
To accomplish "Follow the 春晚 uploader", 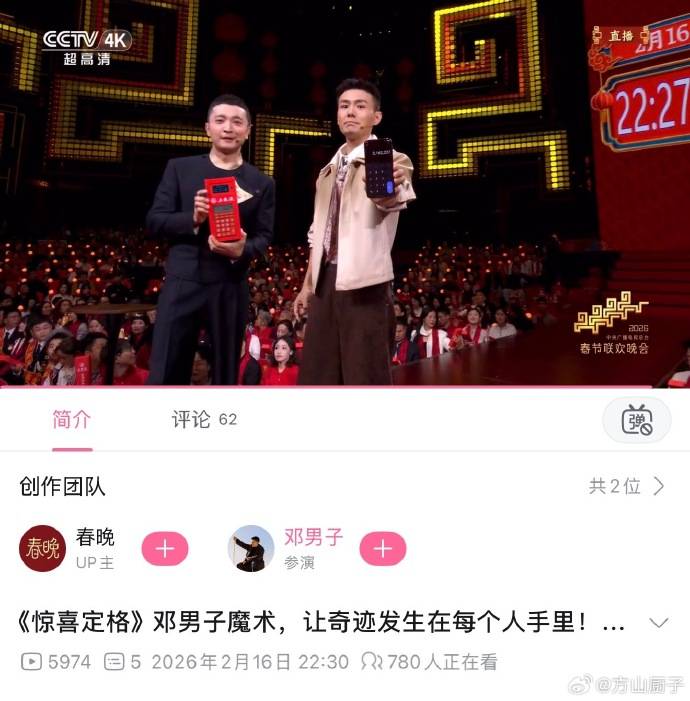I will click(x=165, y=548).
